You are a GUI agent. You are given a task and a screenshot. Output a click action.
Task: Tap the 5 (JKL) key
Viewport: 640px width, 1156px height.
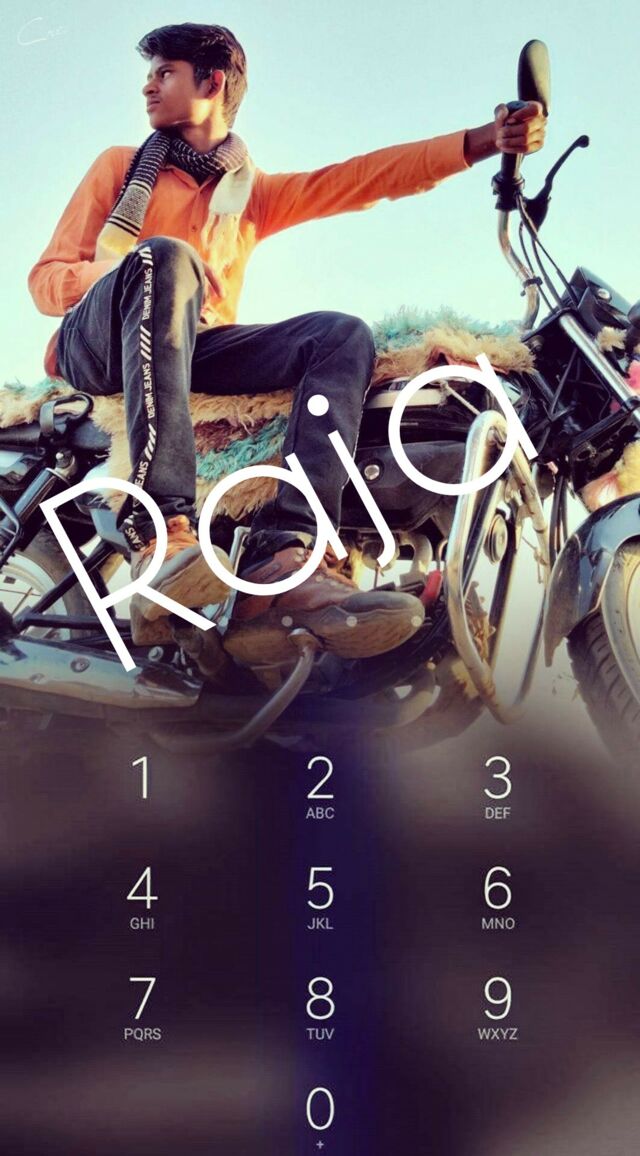(320, 897)
